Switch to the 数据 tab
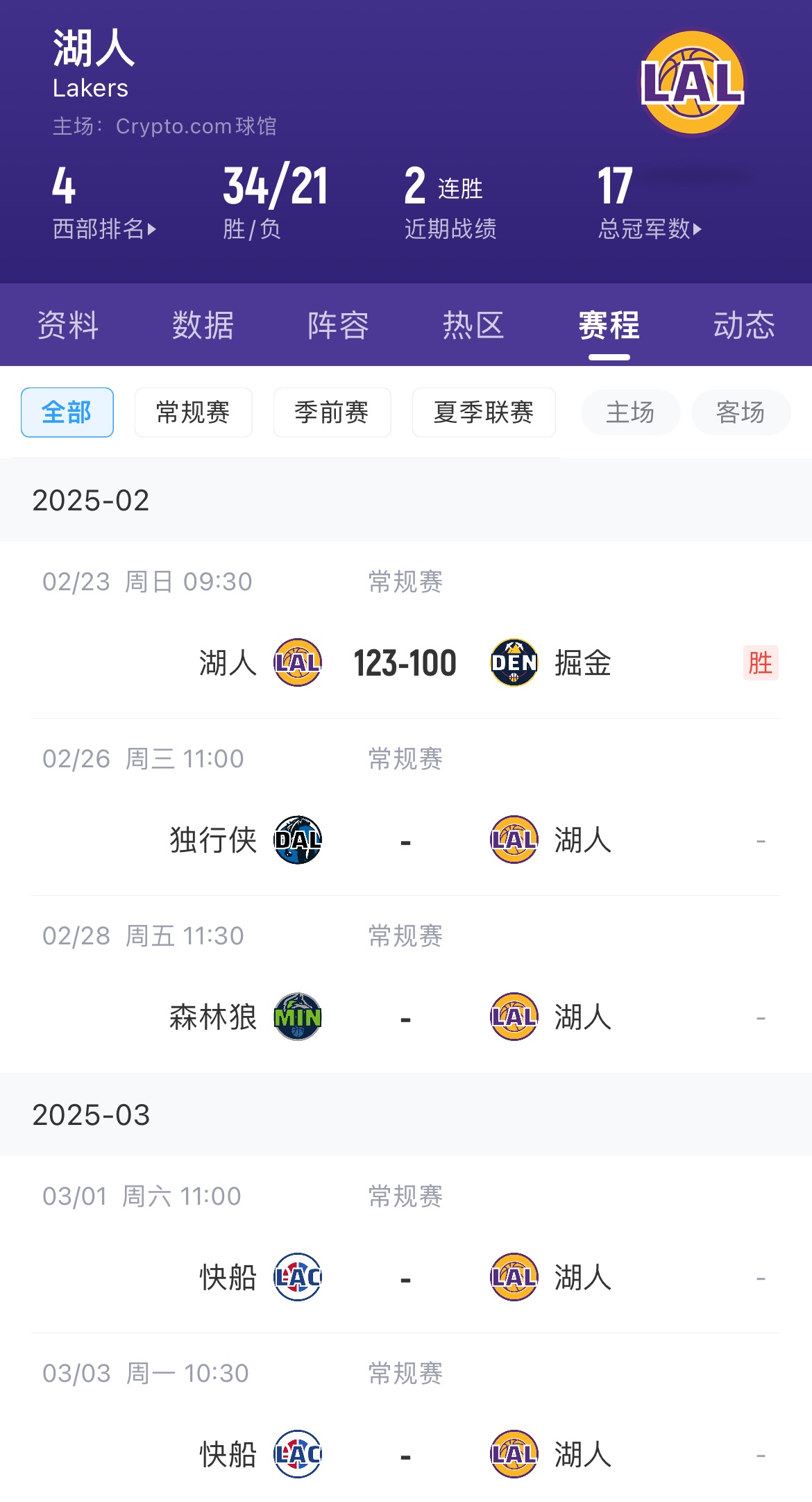812x1502 pixels. pyautogui.click(x=203, y=325)
